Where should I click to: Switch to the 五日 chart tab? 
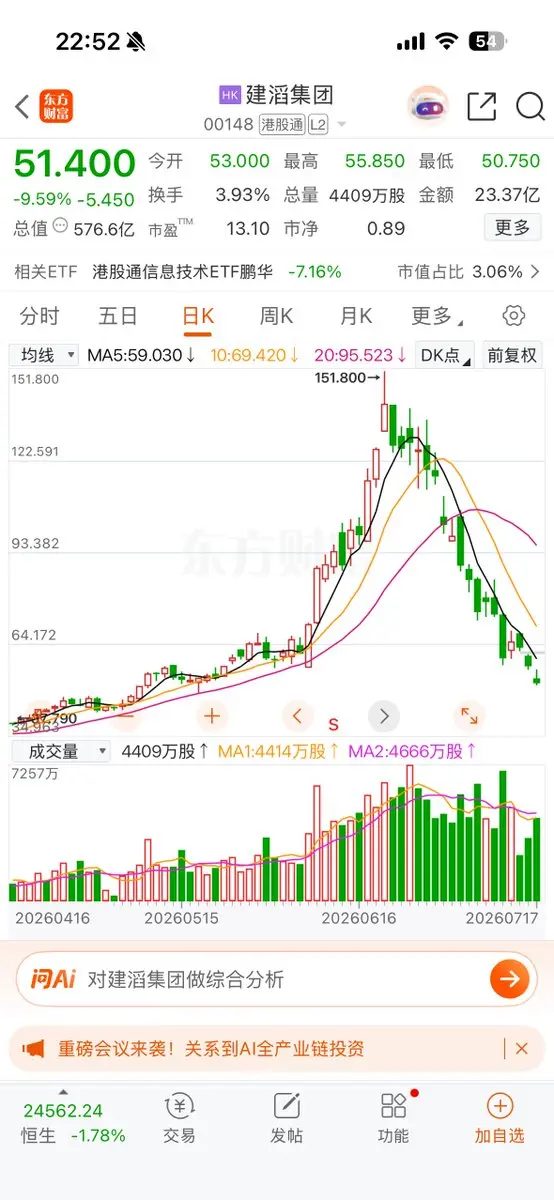click(x=118, y=316)
